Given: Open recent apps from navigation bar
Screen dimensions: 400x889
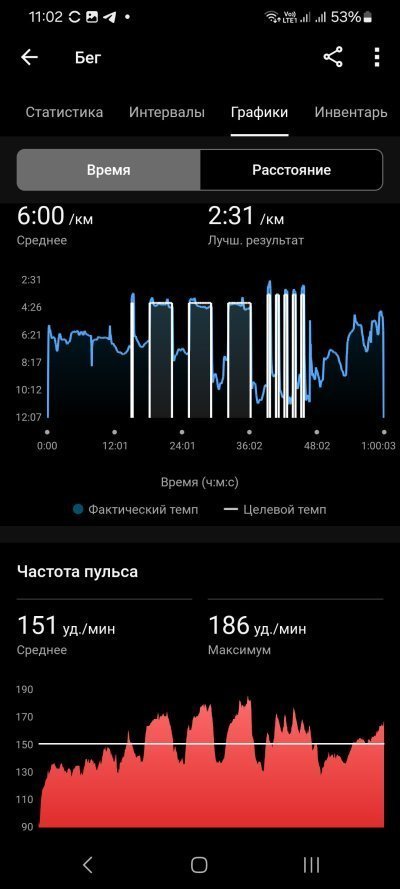Looking at the screenshot, I should [x=311, y=865].
